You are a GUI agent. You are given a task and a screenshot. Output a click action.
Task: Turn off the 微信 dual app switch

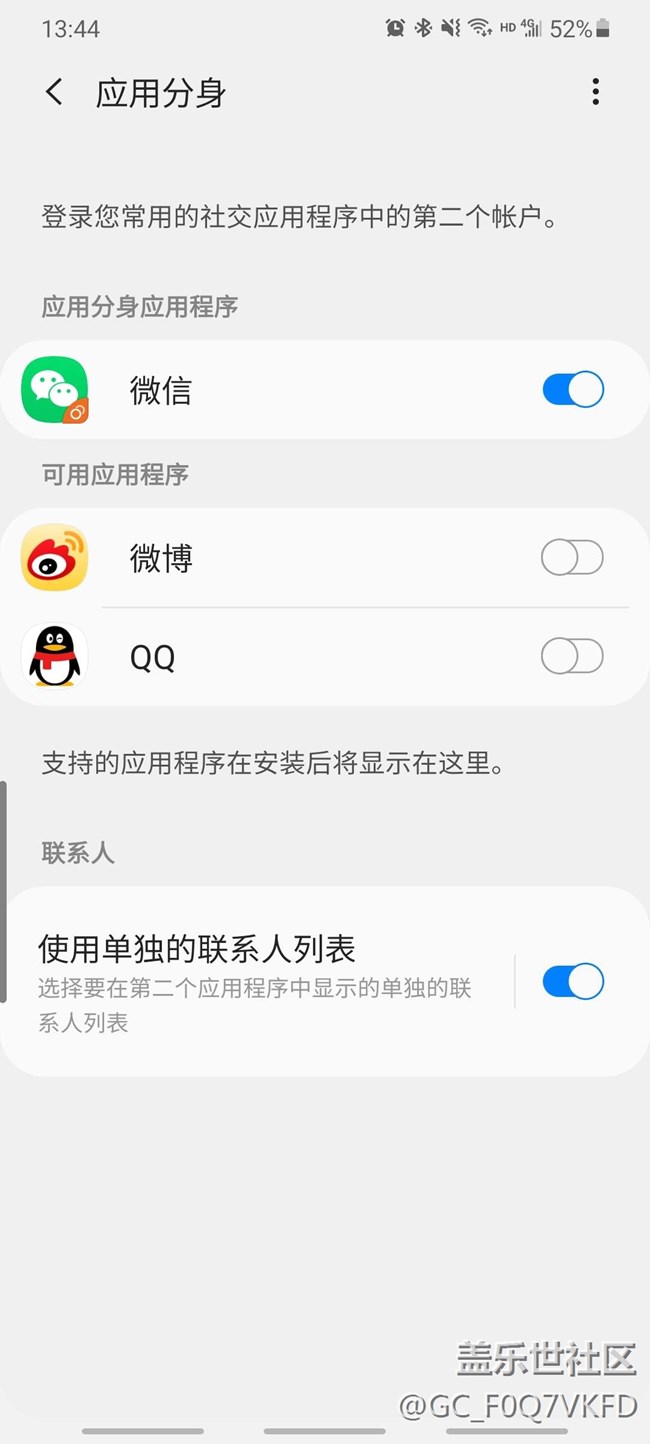[x=573, y=389]
